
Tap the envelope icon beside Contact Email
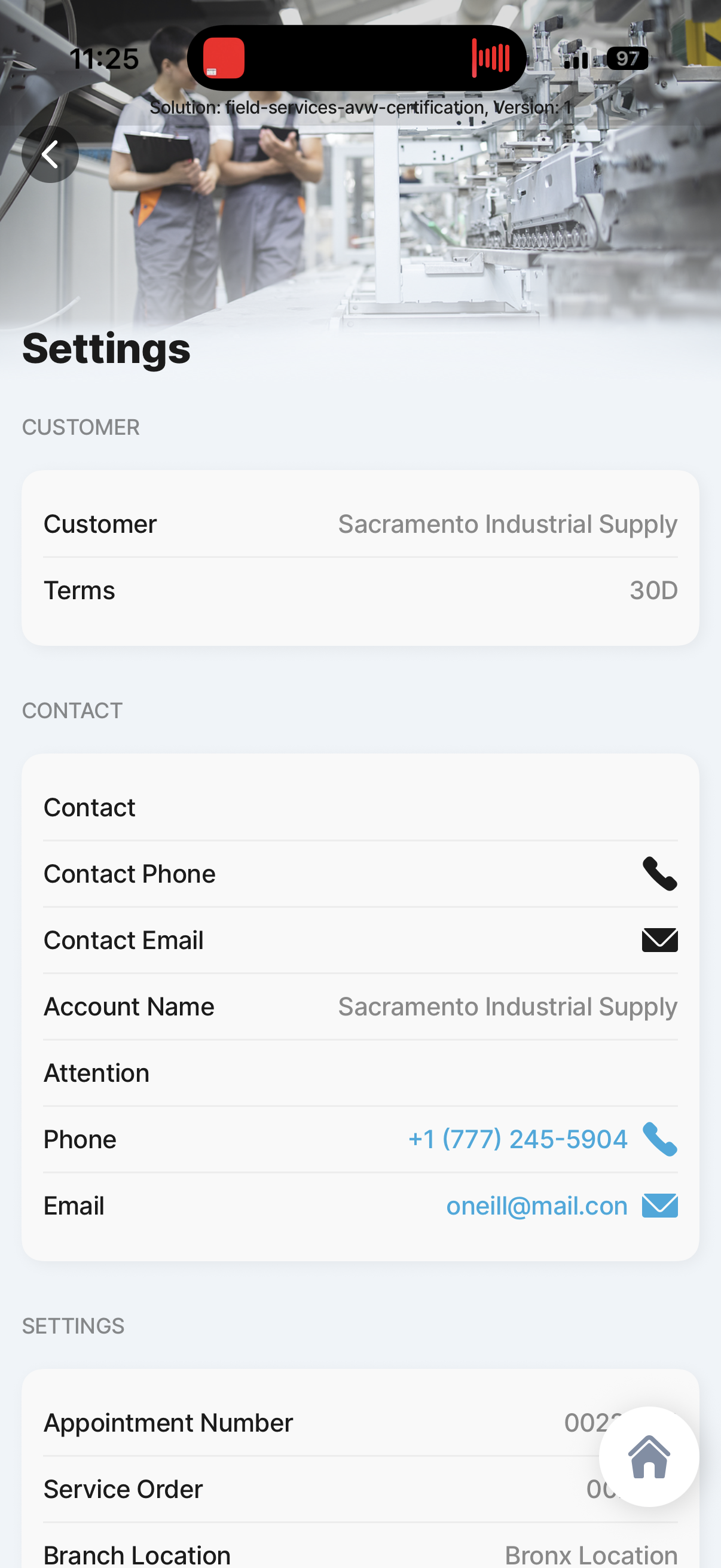659,940
